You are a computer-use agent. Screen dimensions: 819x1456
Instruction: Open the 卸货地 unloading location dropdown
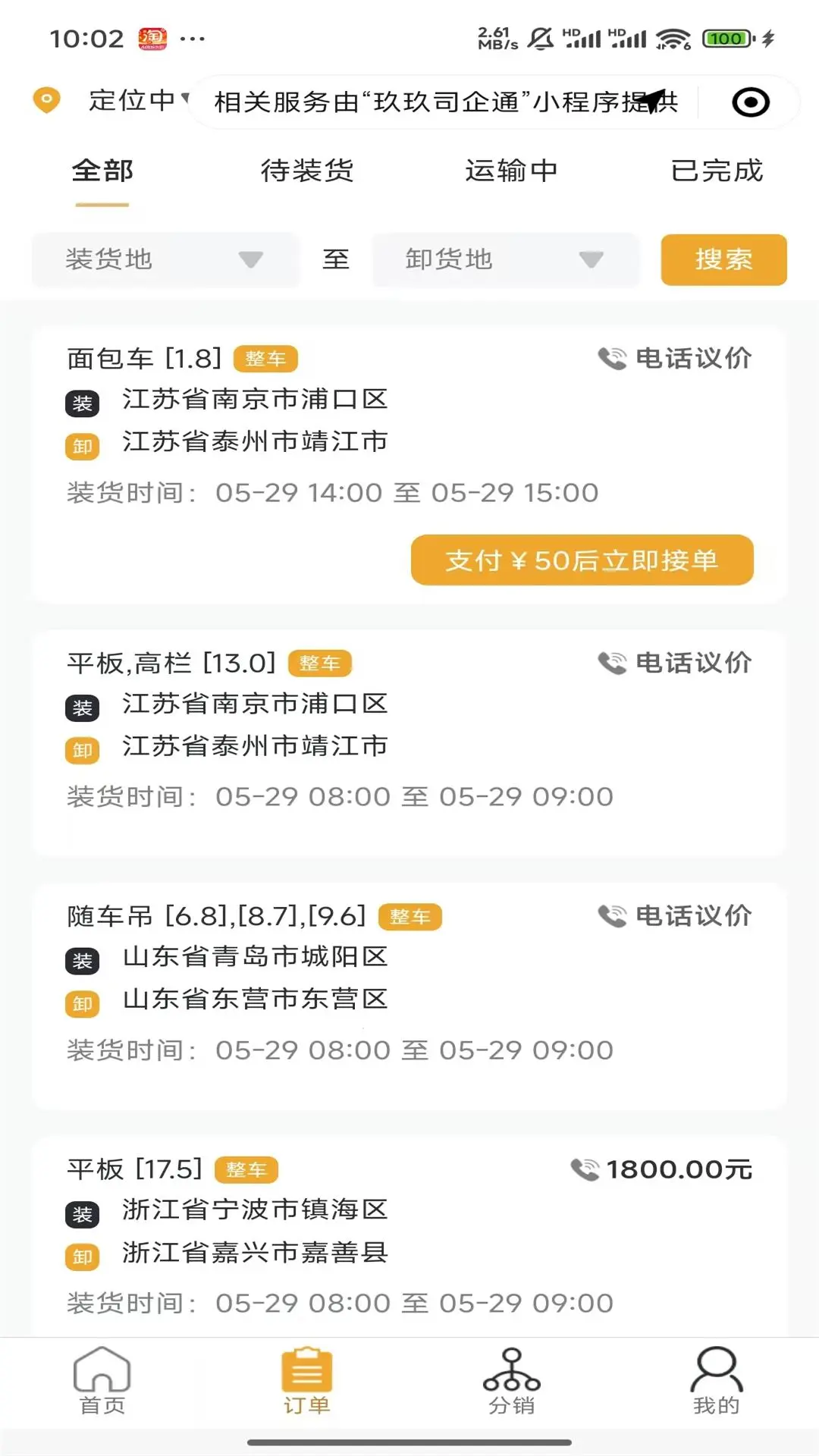coord(478,259)
